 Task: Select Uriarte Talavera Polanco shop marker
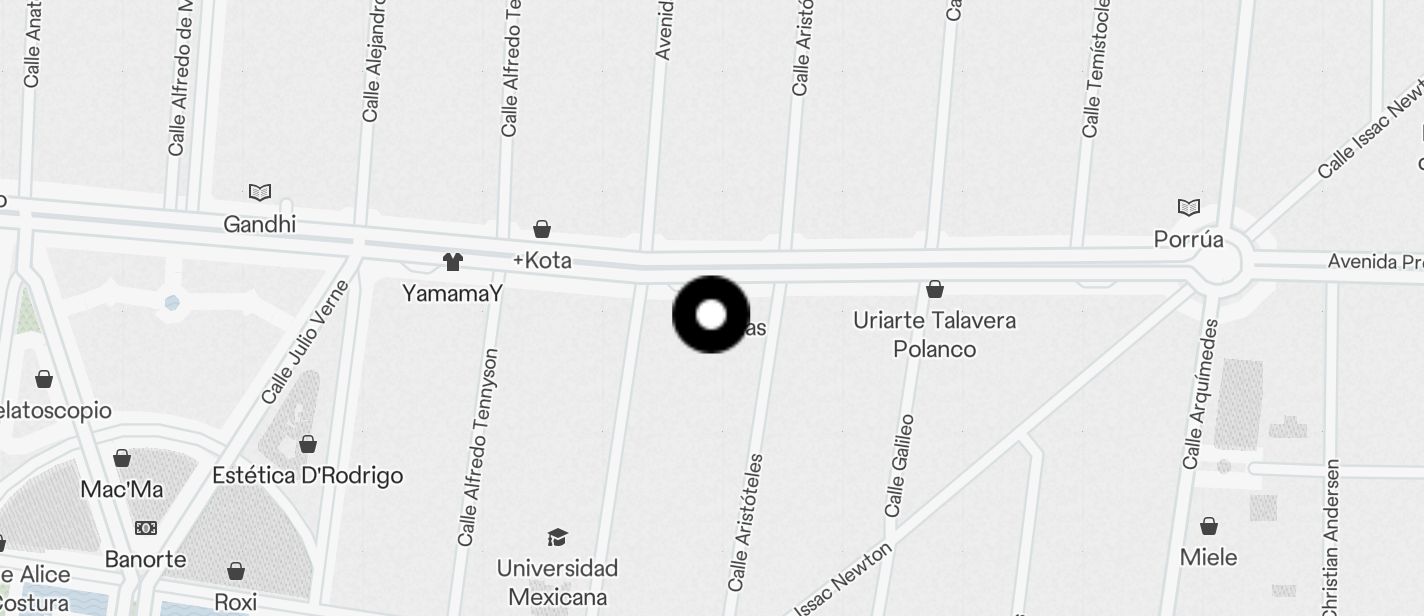click(x=935, y=290)
